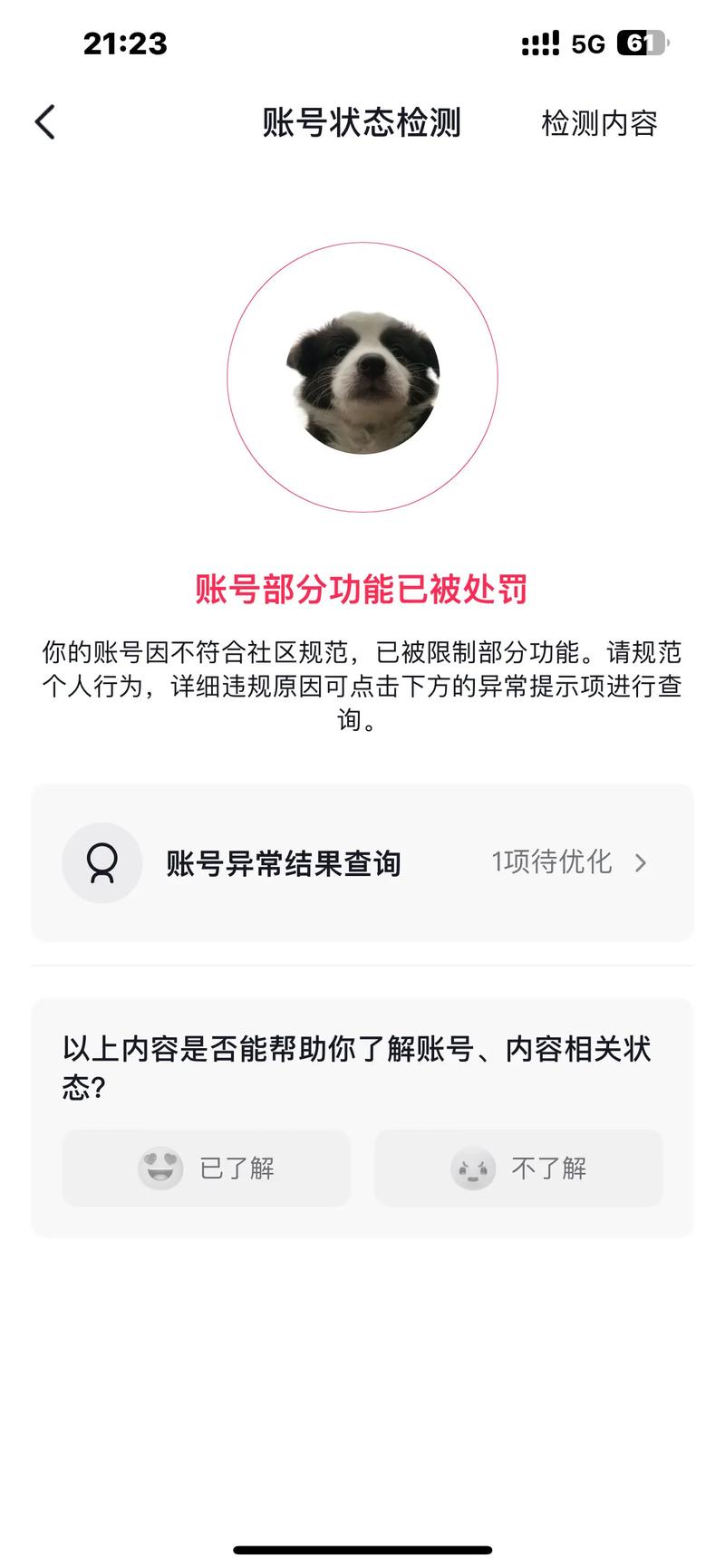725x1568 pixels.
Task: Tap the worried emoji on 不了解 button
Action: coord(472,1169)
